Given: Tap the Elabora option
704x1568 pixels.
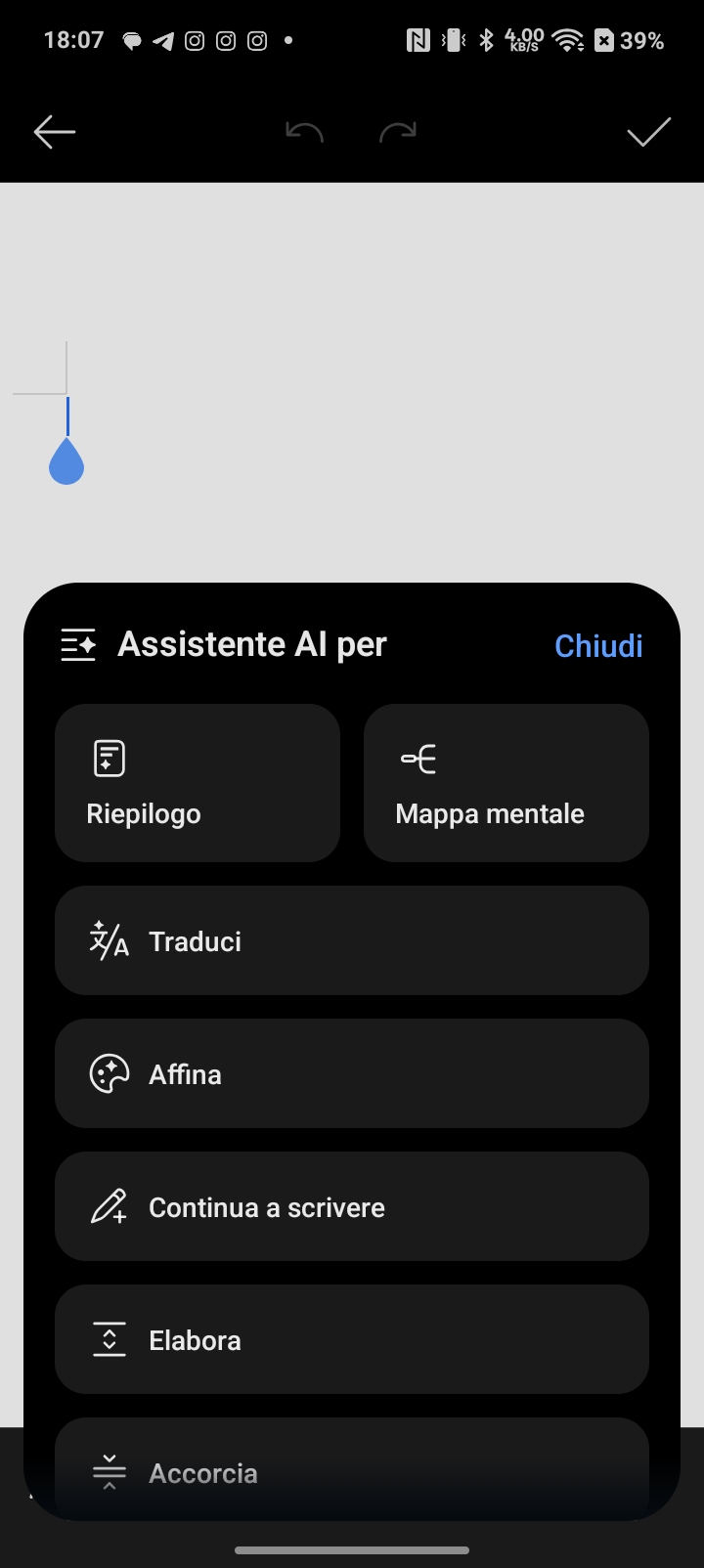Looking at the screenshot, I should (x=352, y=1339).
